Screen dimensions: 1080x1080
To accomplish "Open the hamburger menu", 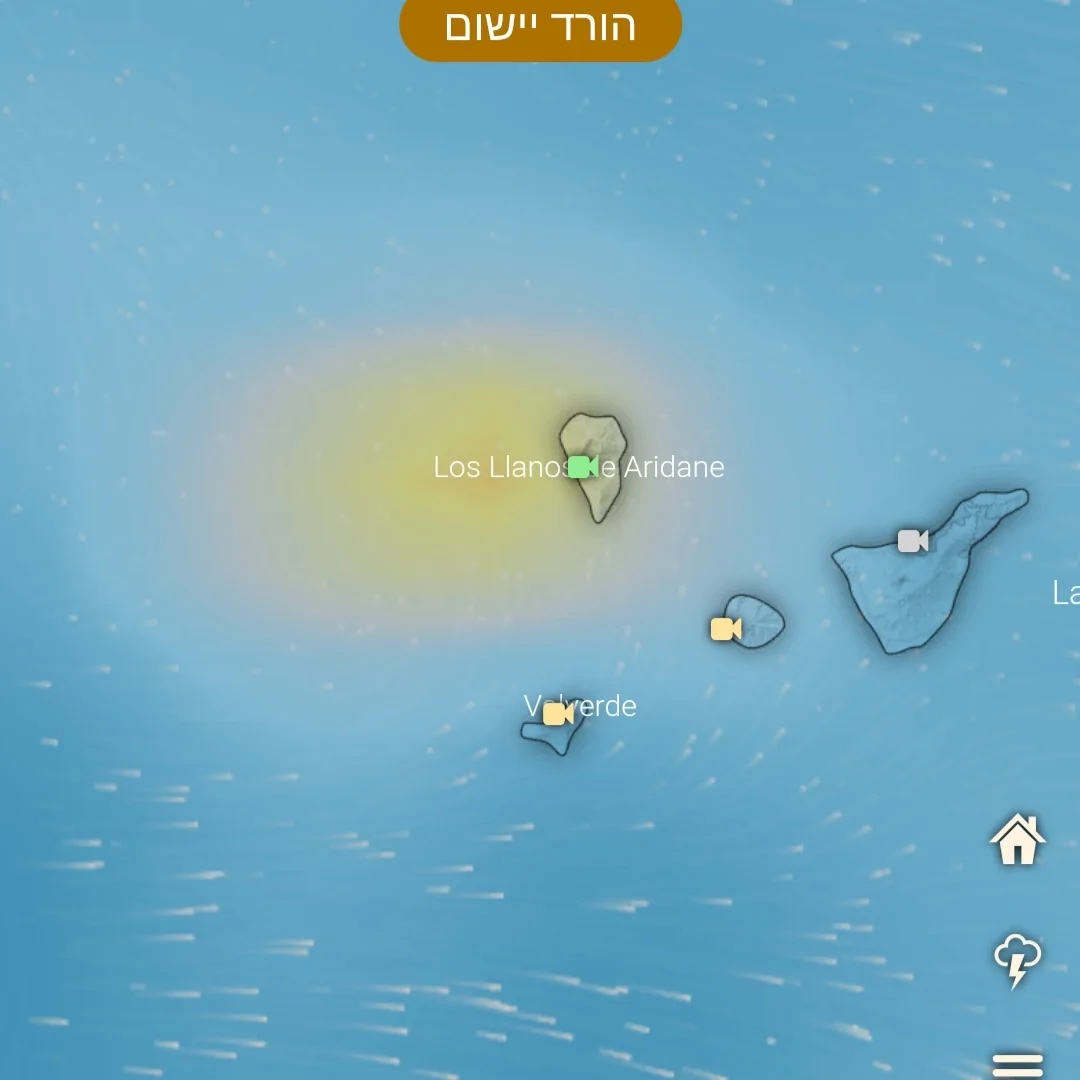I will point(1017,1064).
